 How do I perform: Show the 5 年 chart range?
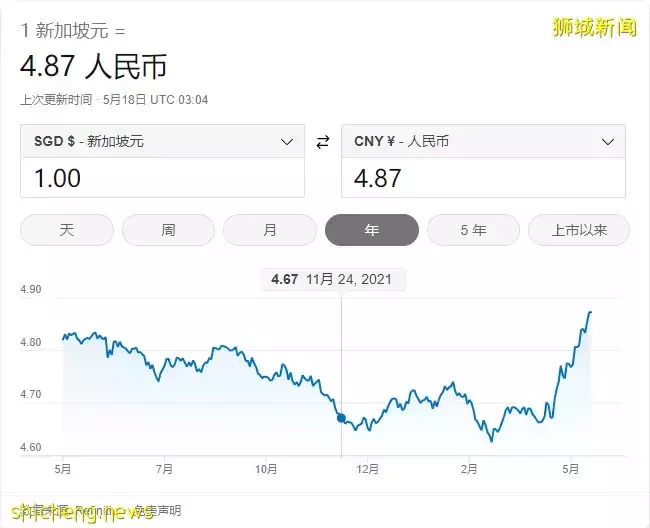tap(473, 230)
